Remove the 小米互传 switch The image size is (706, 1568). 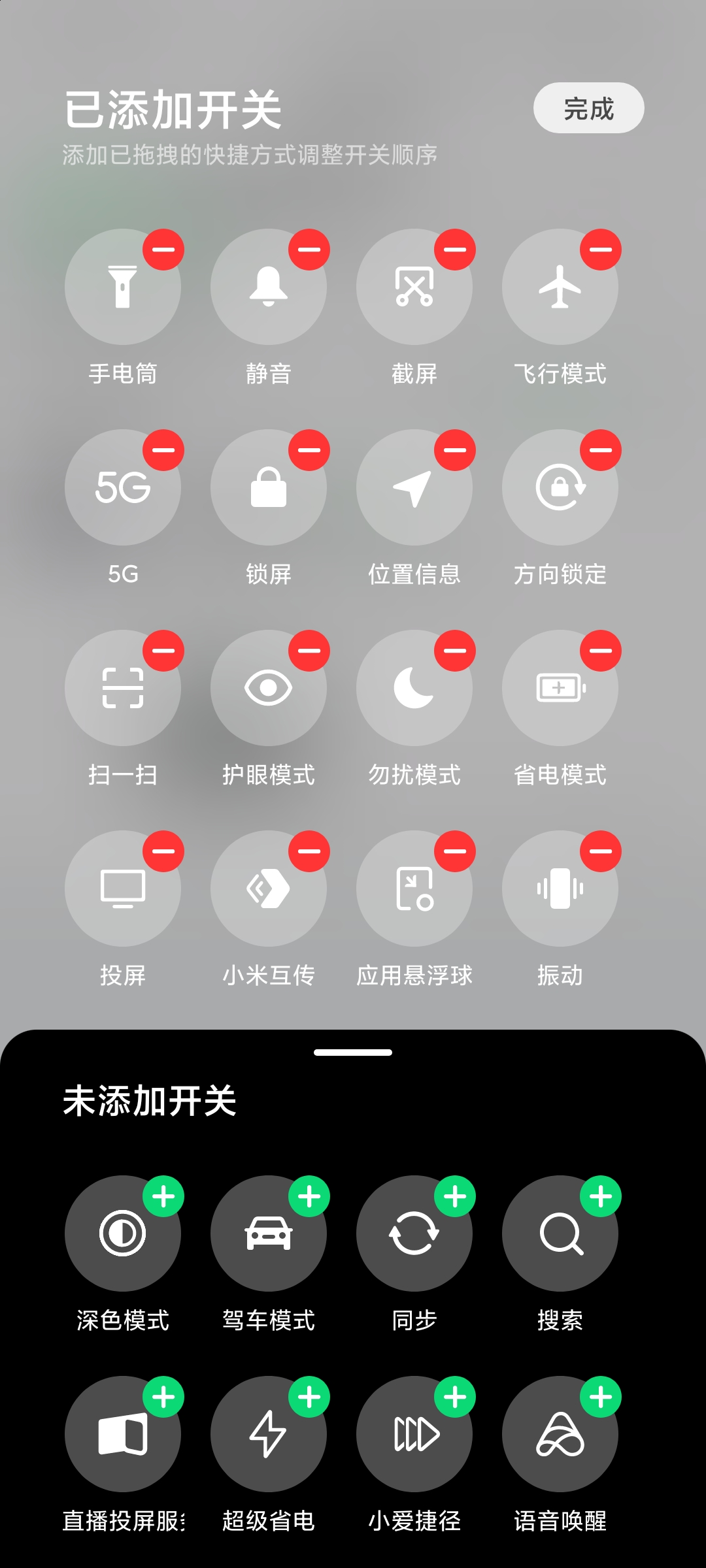[309, 851]
